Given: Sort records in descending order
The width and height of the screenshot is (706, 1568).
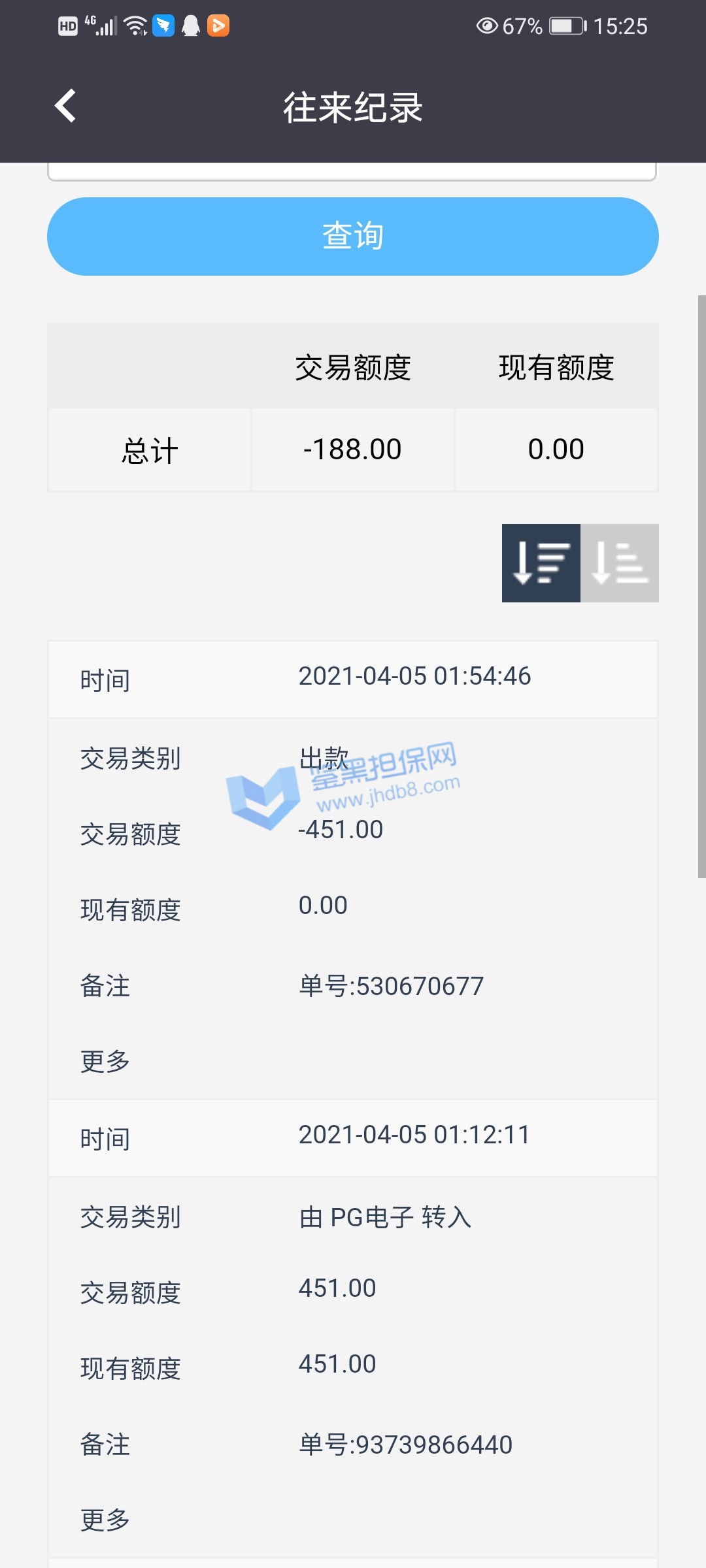Looking at the screenshot, I should [541, 563].
